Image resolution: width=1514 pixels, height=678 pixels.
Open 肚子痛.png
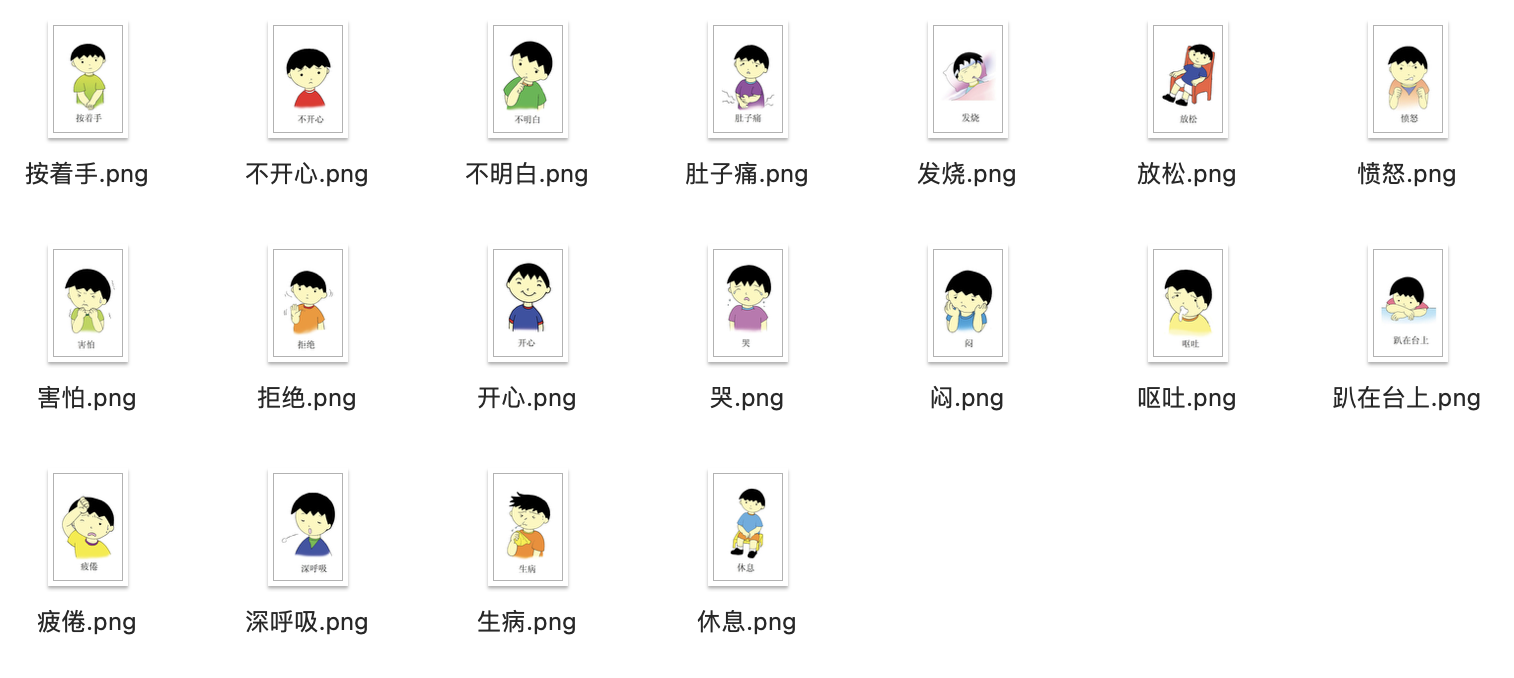(x=747, y=80)
